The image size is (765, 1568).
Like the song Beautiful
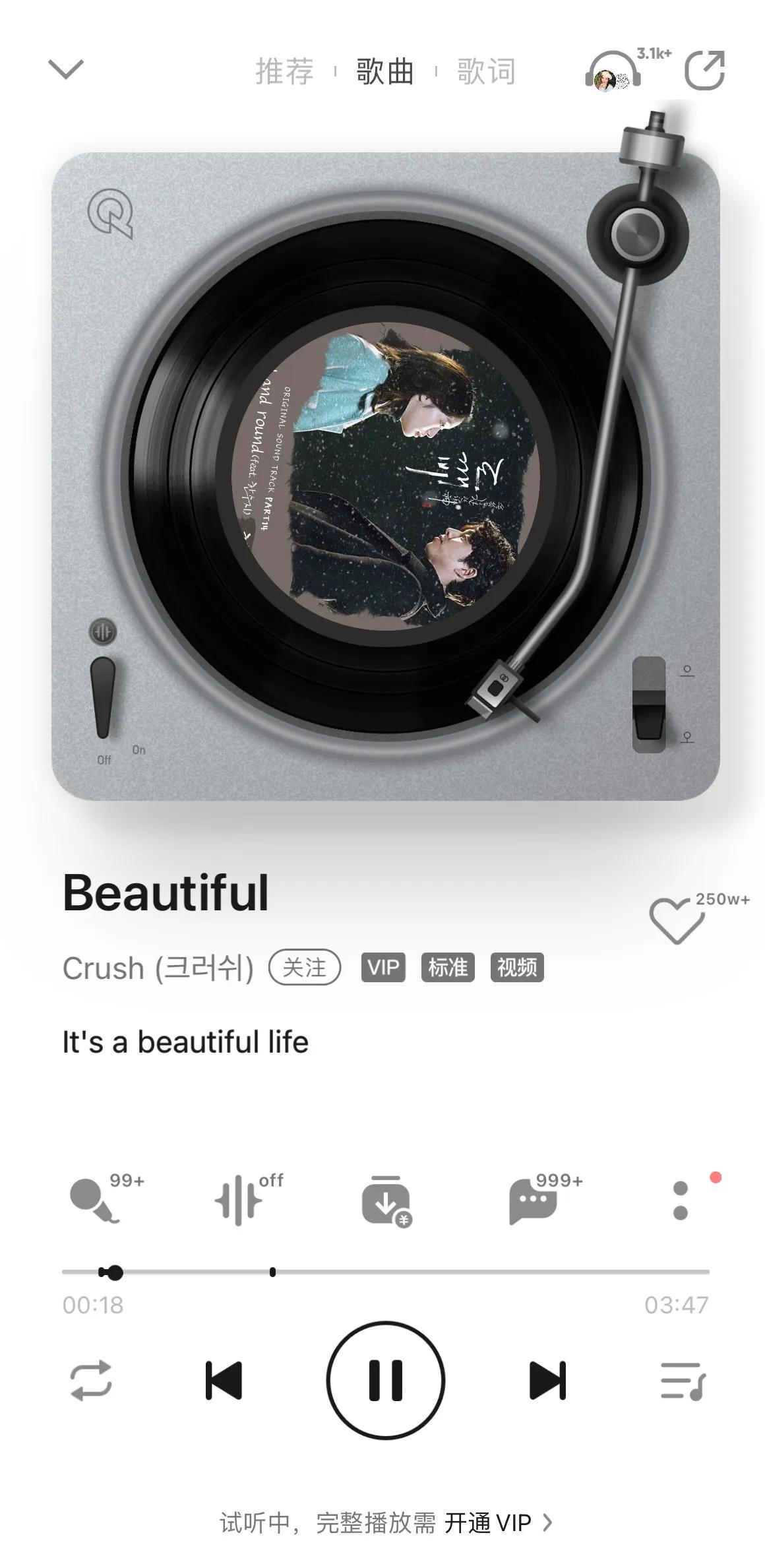pos(677,920)
